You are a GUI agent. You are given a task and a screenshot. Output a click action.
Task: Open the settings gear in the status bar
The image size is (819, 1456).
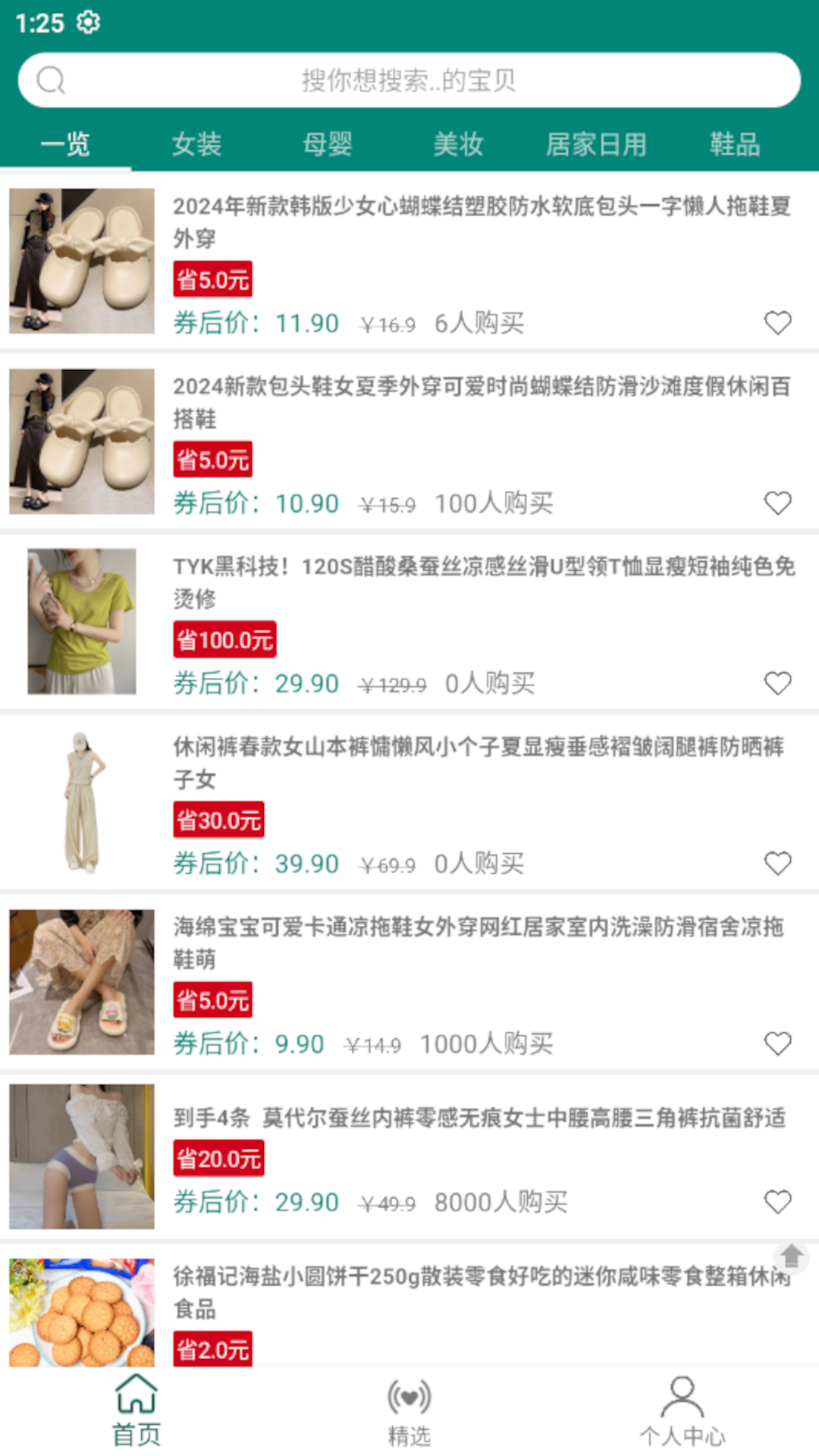coord(88,22)
